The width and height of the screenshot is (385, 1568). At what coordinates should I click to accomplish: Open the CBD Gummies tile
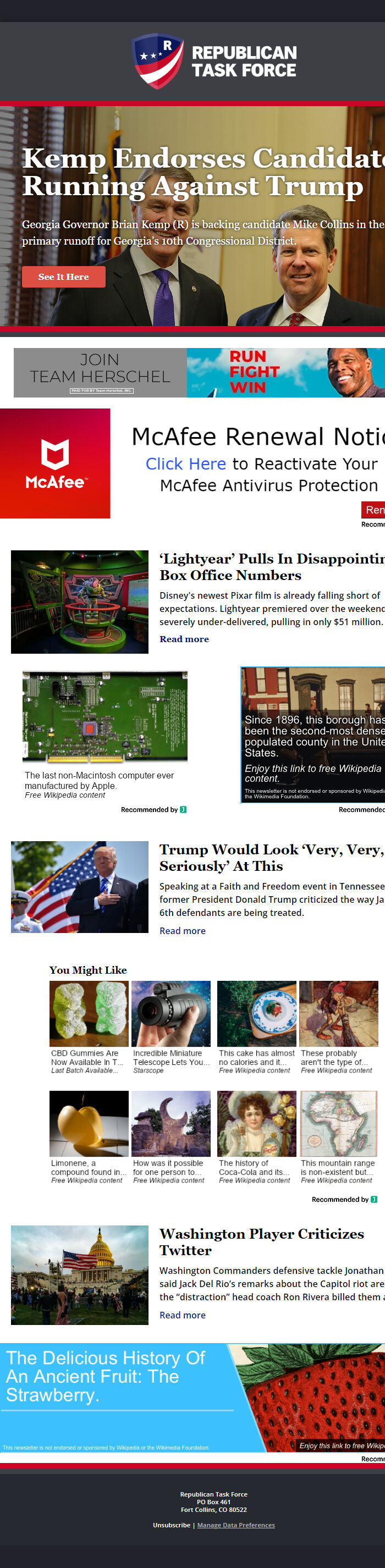89,1026
